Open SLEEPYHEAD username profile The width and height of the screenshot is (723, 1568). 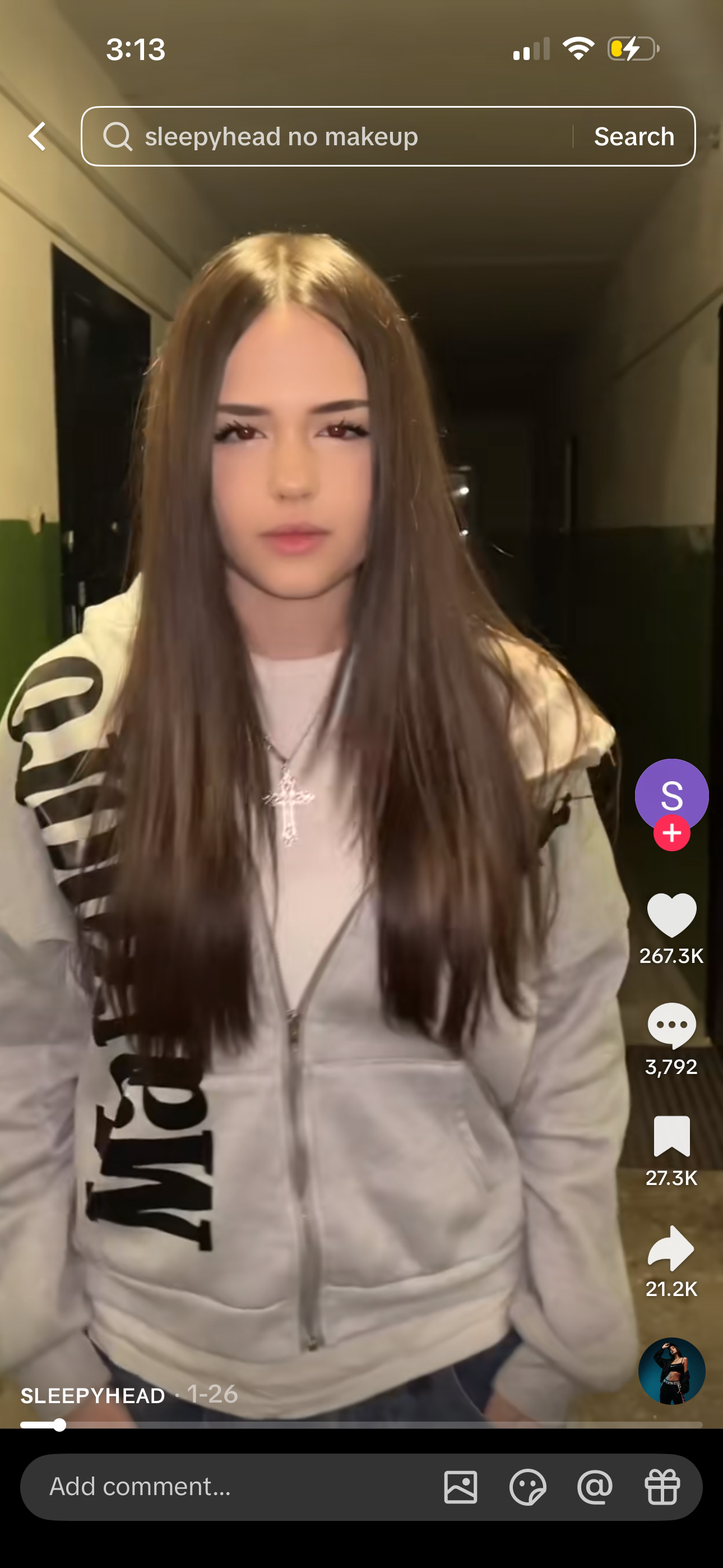tap(92, 1395)
